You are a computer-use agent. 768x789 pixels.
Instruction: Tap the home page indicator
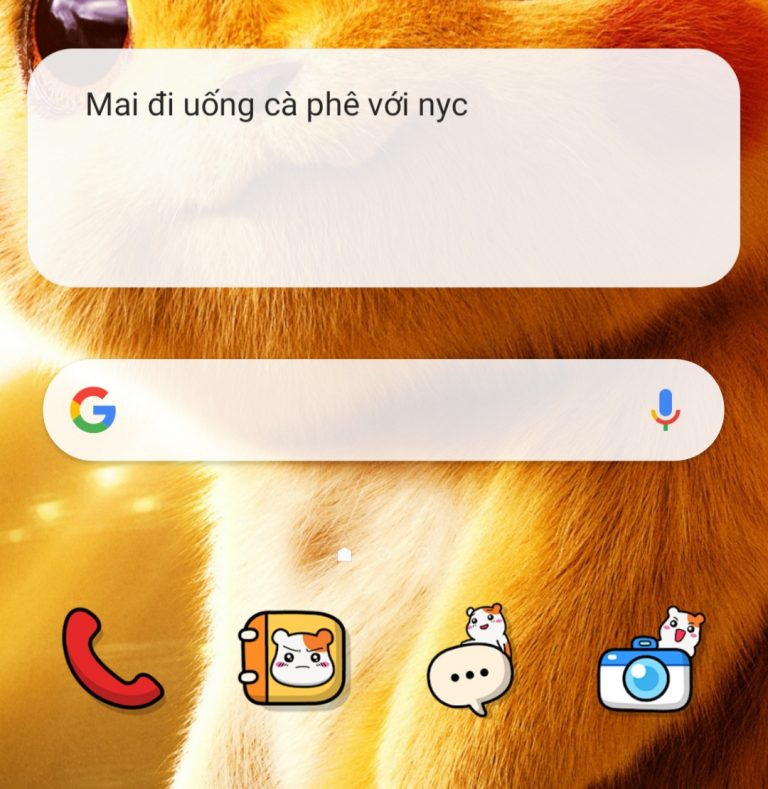pos(345,554)
